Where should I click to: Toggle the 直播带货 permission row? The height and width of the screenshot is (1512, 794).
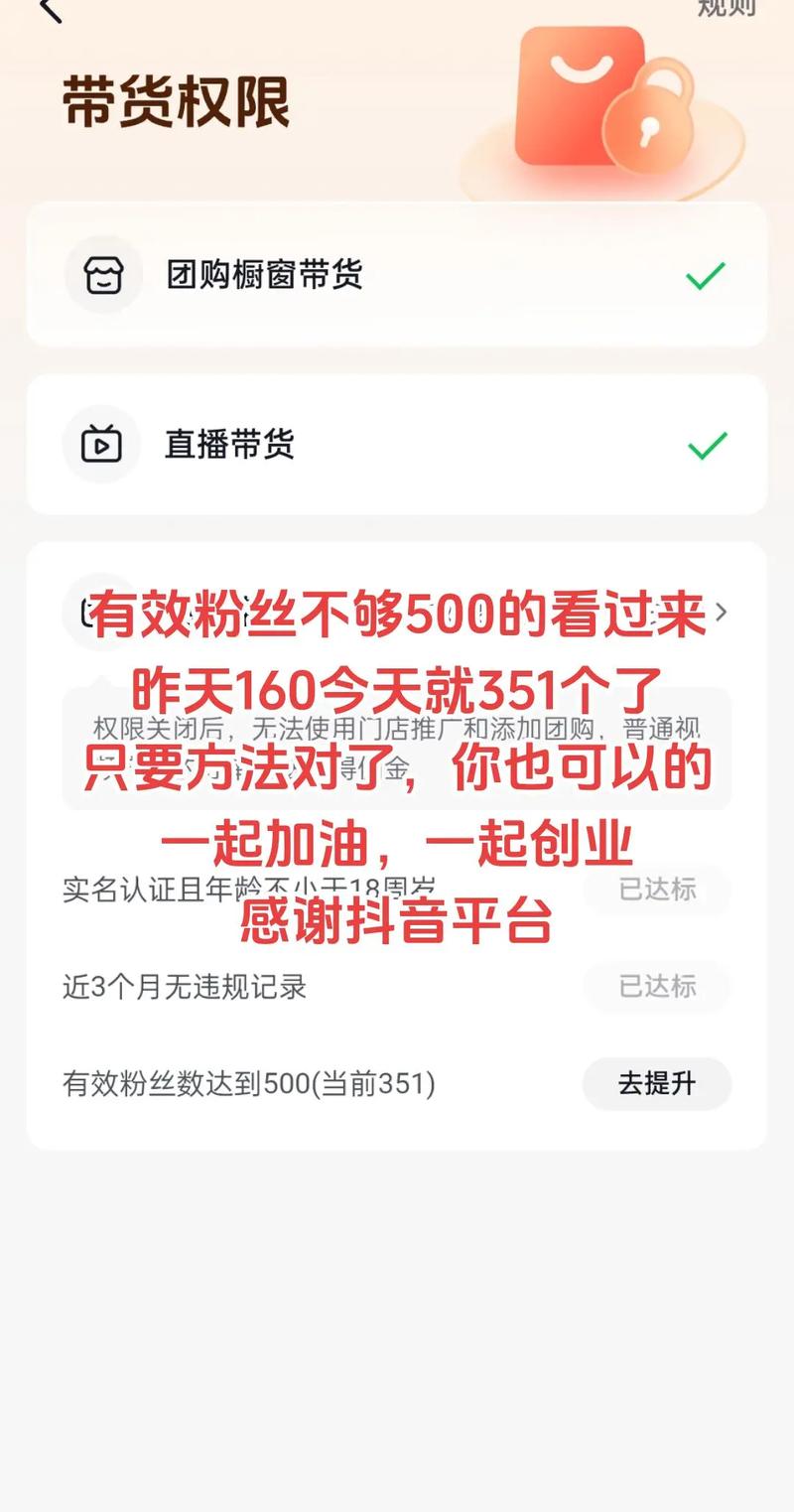coord(397,444)
